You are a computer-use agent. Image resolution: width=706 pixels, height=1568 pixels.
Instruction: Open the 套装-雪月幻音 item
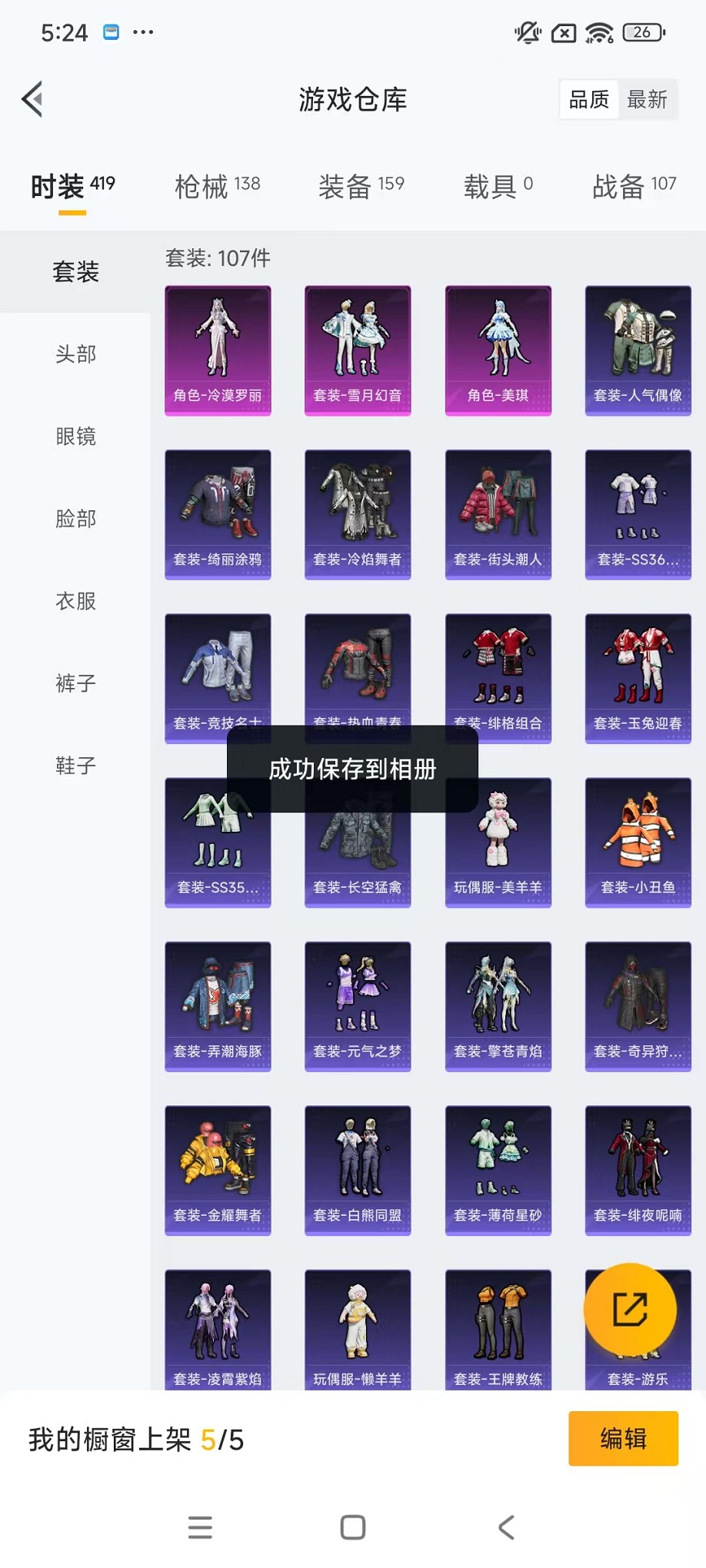(x=358, y=350)
